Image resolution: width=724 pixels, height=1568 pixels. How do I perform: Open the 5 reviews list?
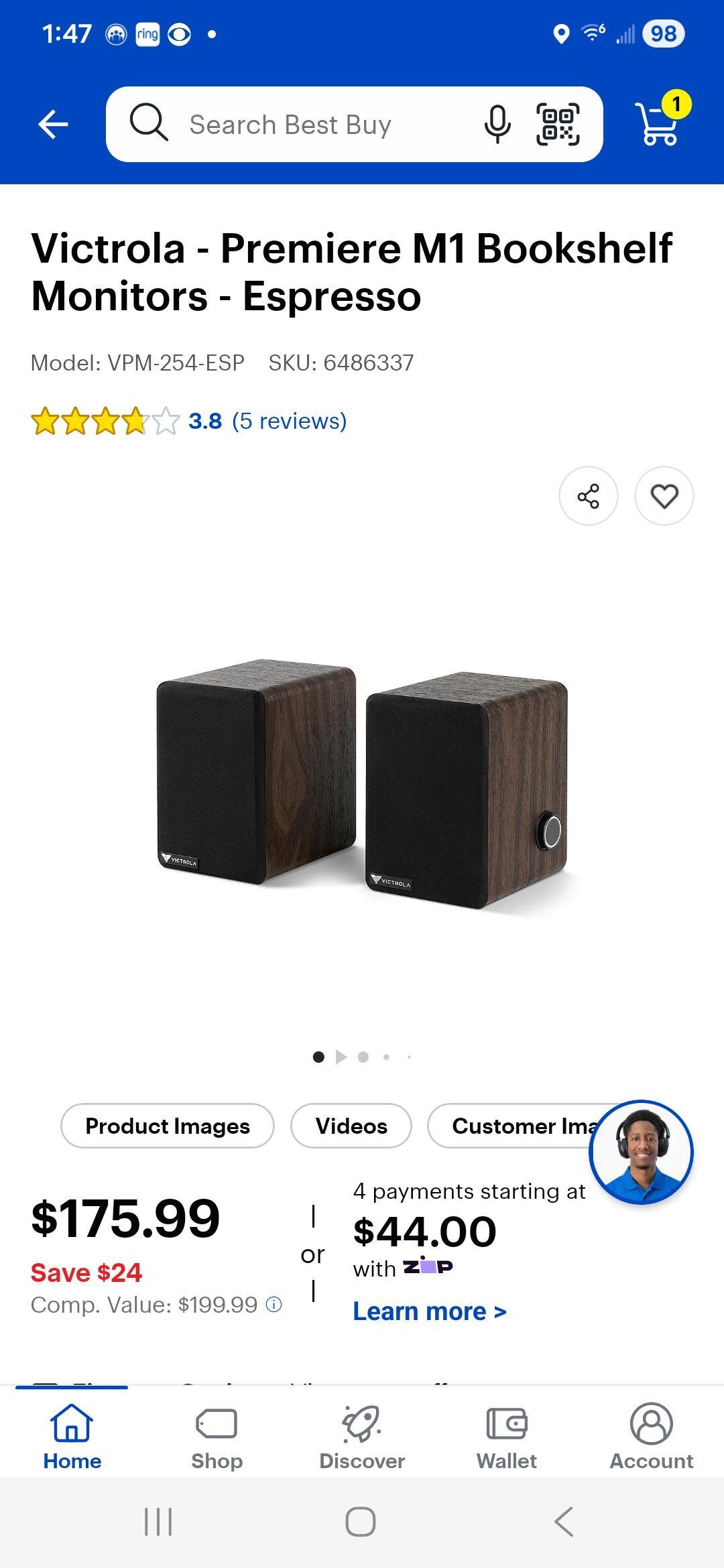click(288, 421)
